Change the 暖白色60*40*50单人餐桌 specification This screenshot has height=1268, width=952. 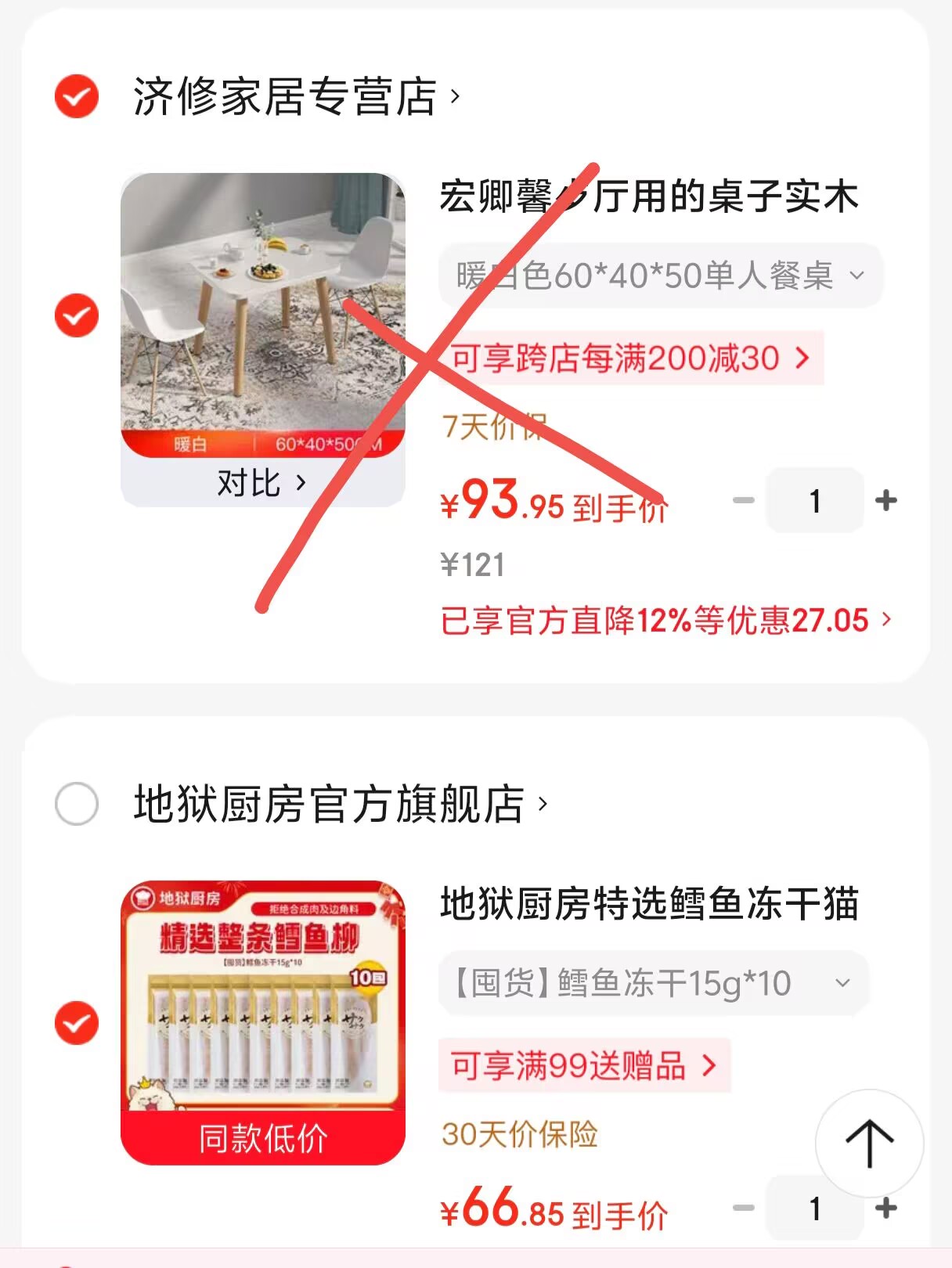660,276
